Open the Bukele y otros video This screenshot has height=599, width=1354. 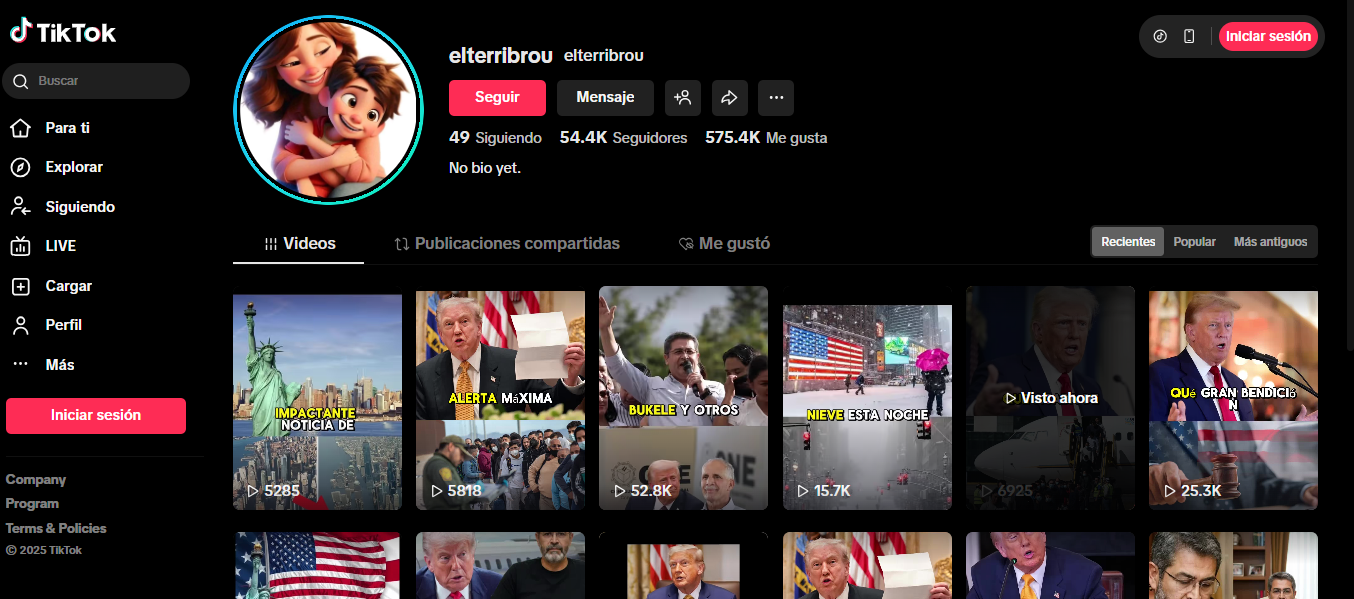click(683, 398)
